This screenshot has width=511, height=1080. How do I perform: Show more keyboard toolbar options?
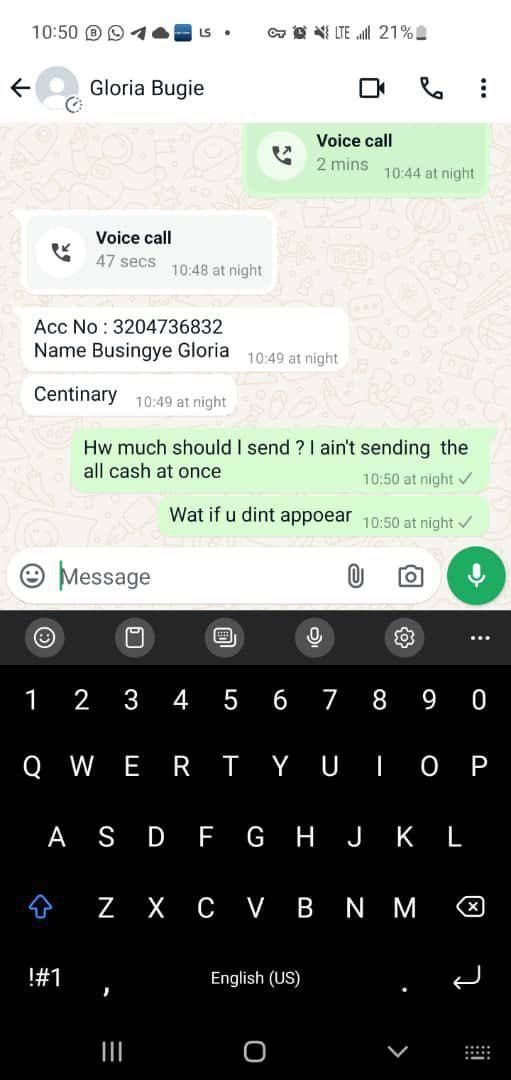click(480, 638)
